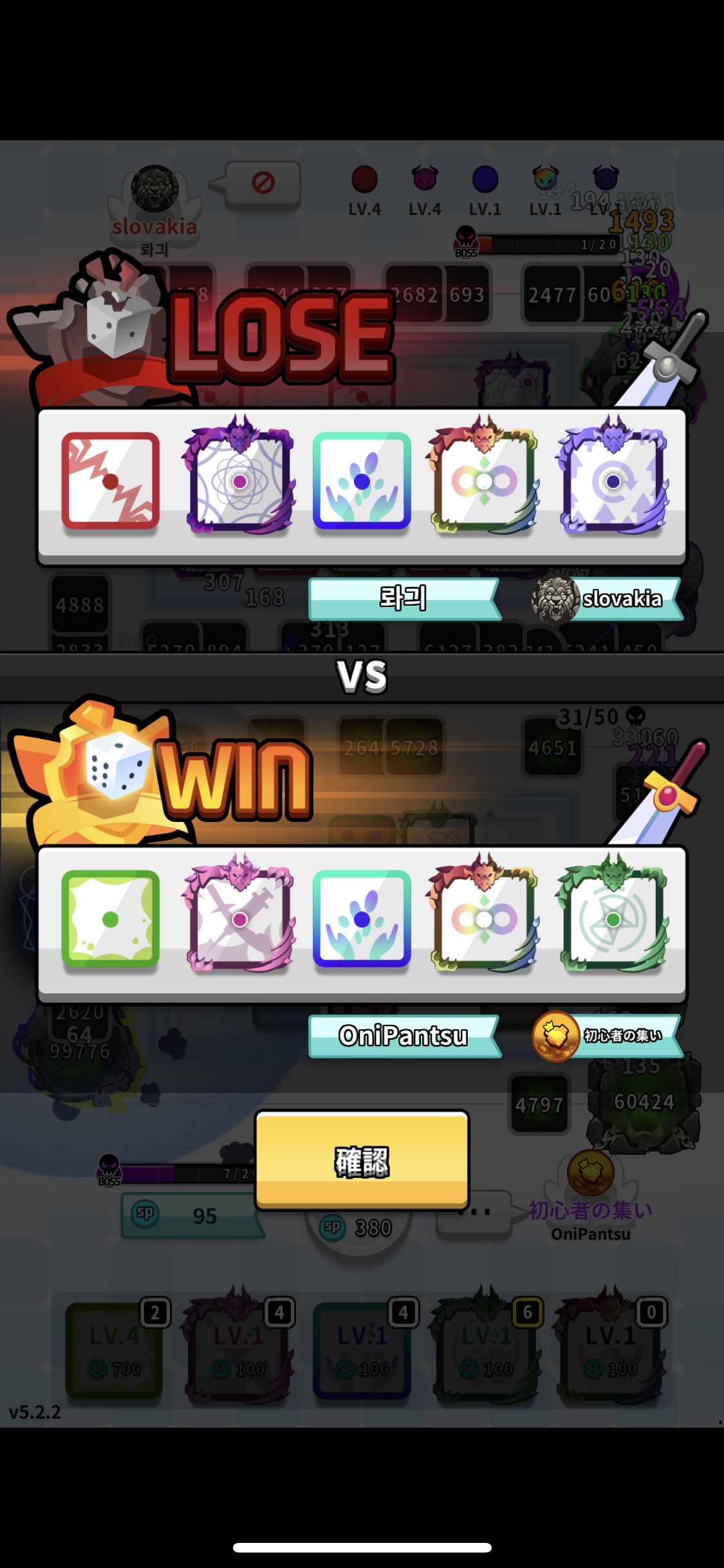The image size is (724, 1568).
Task: Tap the yellow 確認 confirm button
Action: pyautogui.click(x=362, y=1161)
